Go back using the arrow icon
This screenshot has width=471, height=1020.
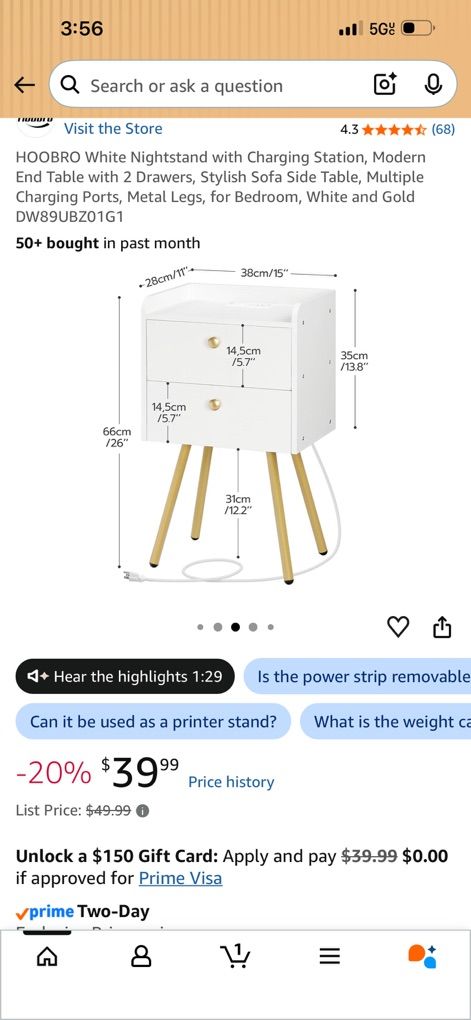(x=25, y=85)
